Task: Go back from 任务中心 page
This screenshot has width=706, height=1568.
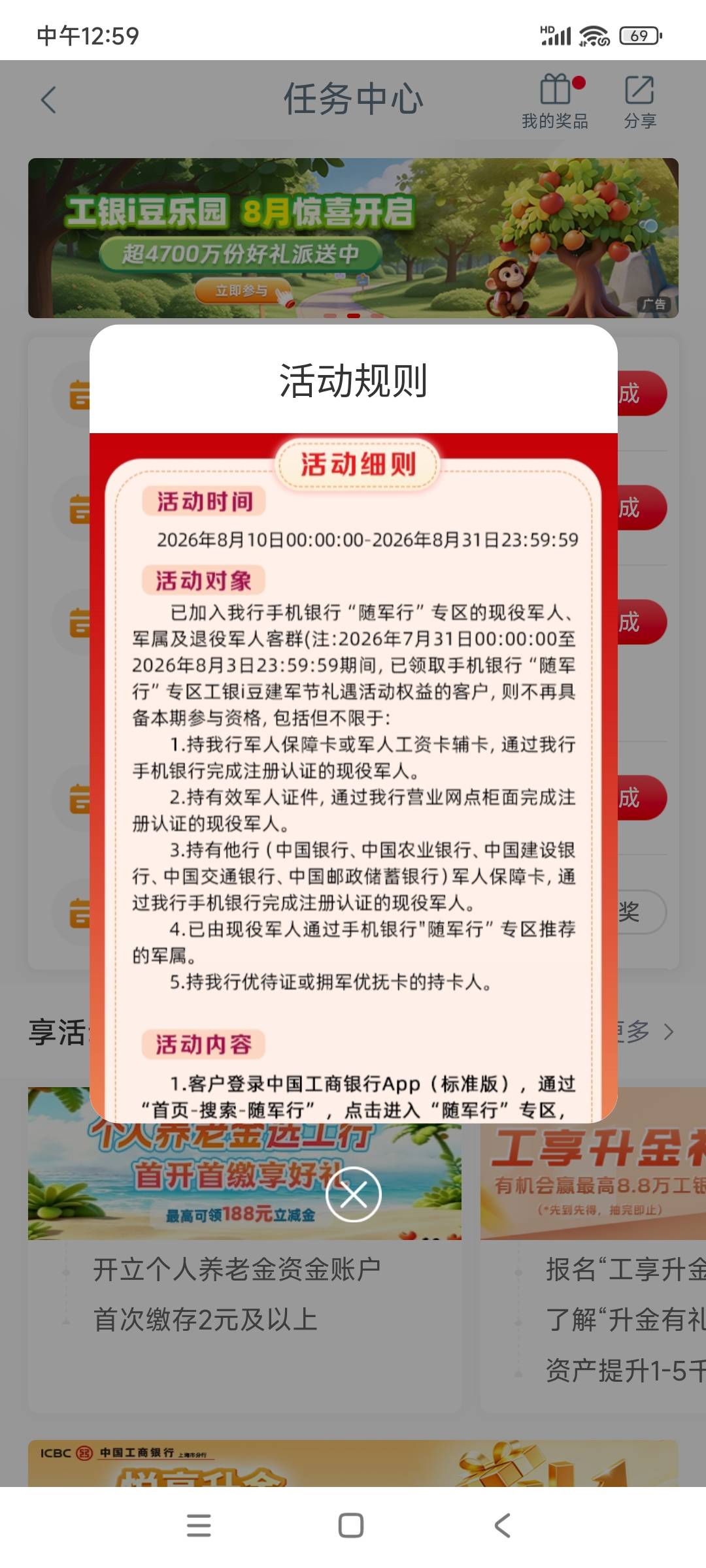Action: pos(48,100)
